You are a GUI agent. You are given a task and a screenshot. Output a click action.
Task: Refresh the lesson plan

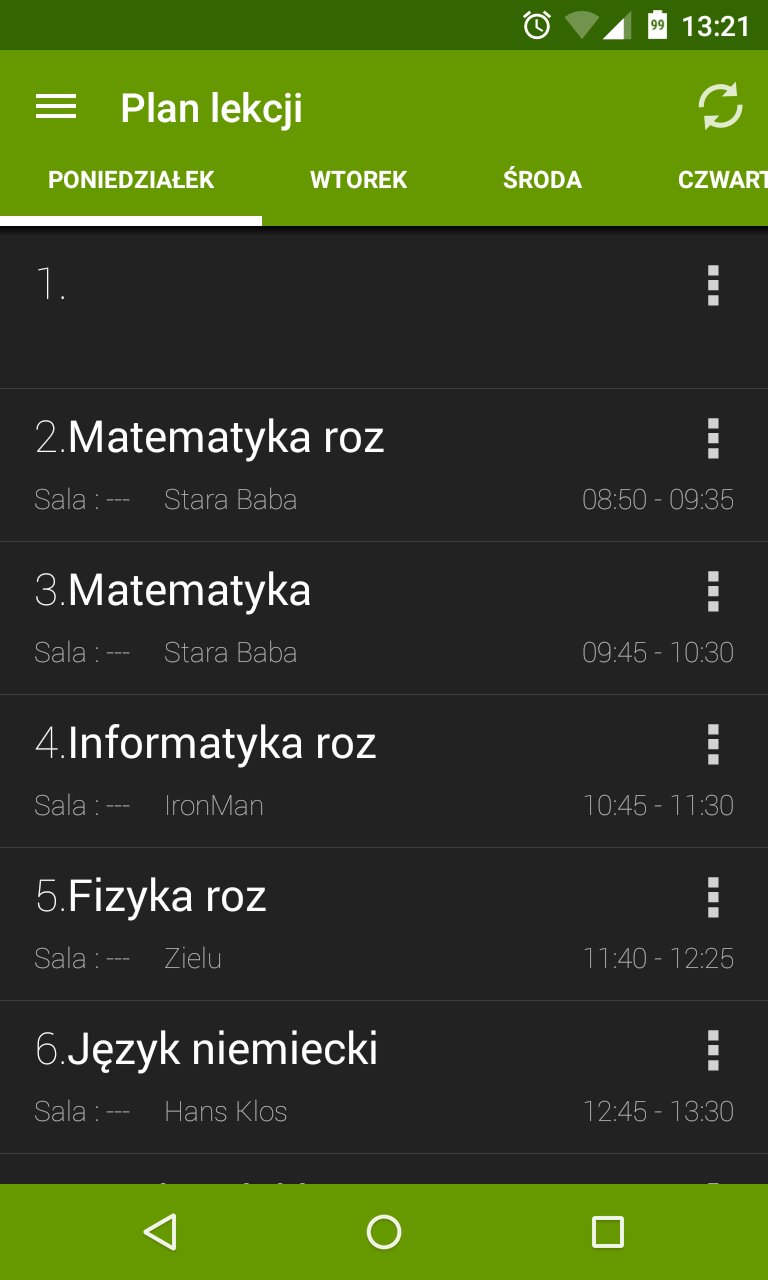pyautogui.click(x=720, y=107)
